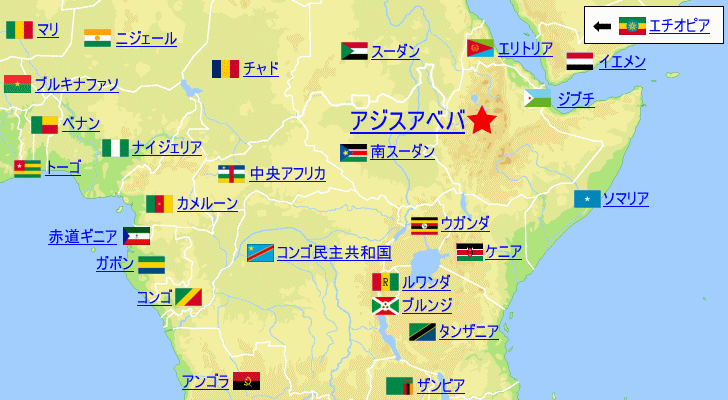Open the ニジェール link
This screenshot has width=728, height=400.
146,38
